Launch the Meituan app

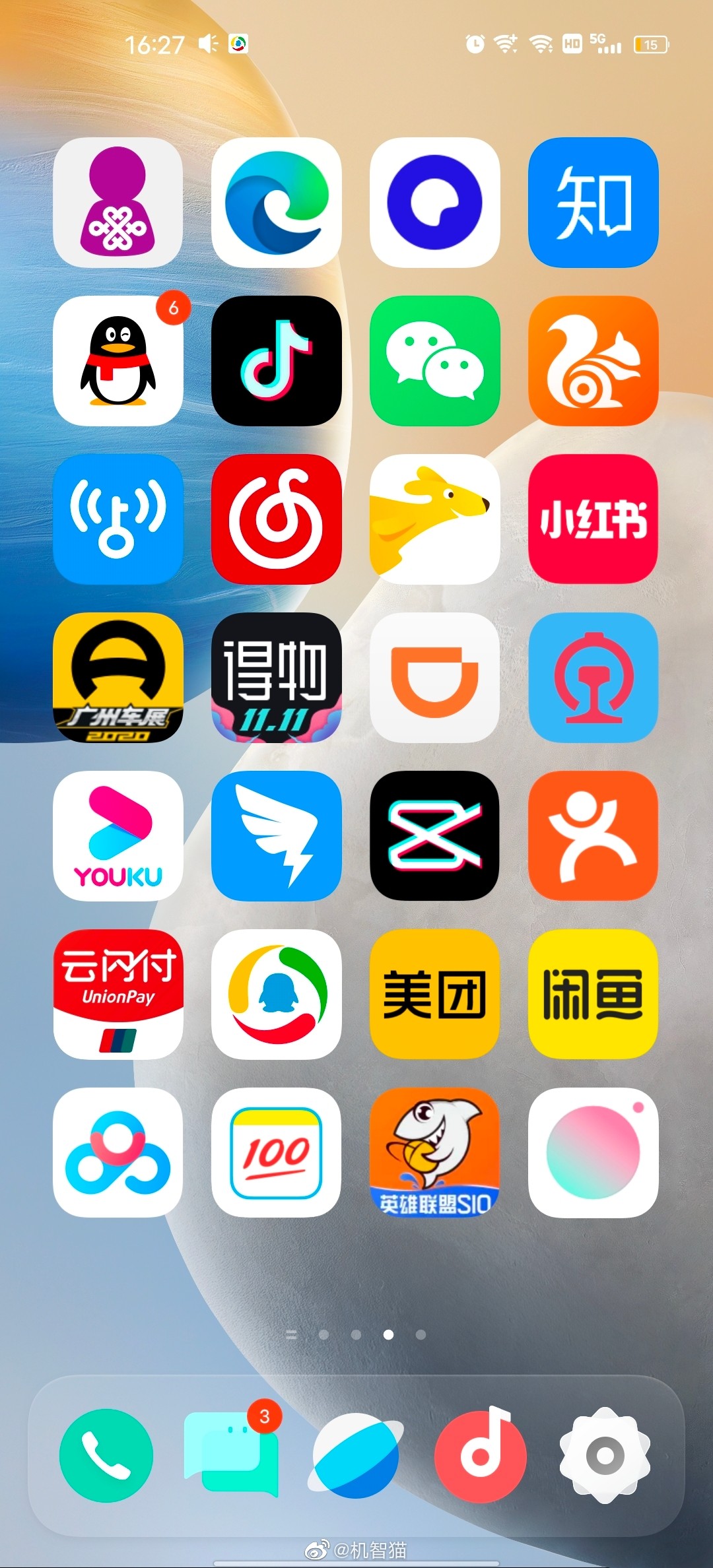(434, 995)
